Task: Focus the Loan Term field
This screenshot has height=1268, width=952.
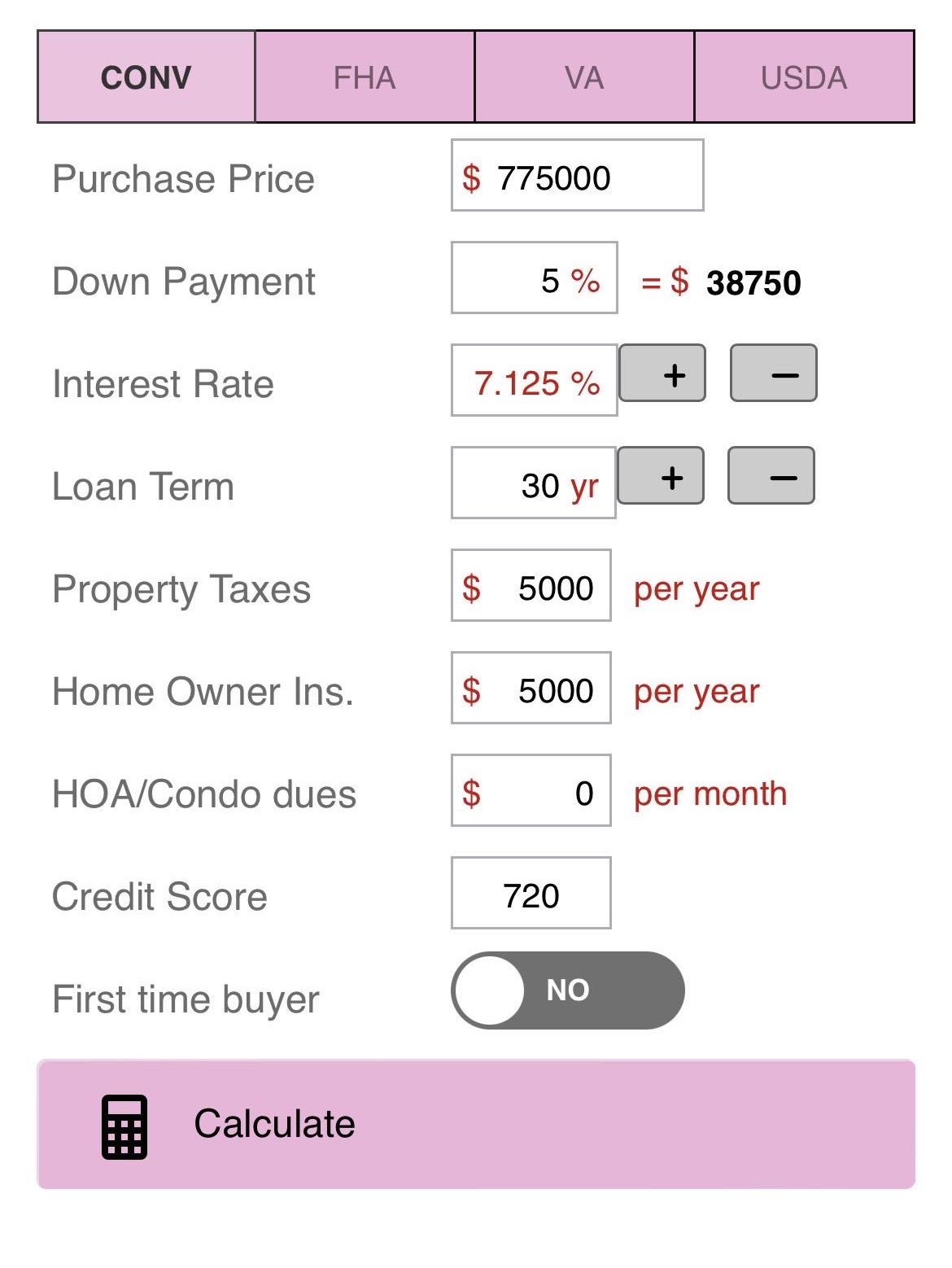Action: (533, 483)
